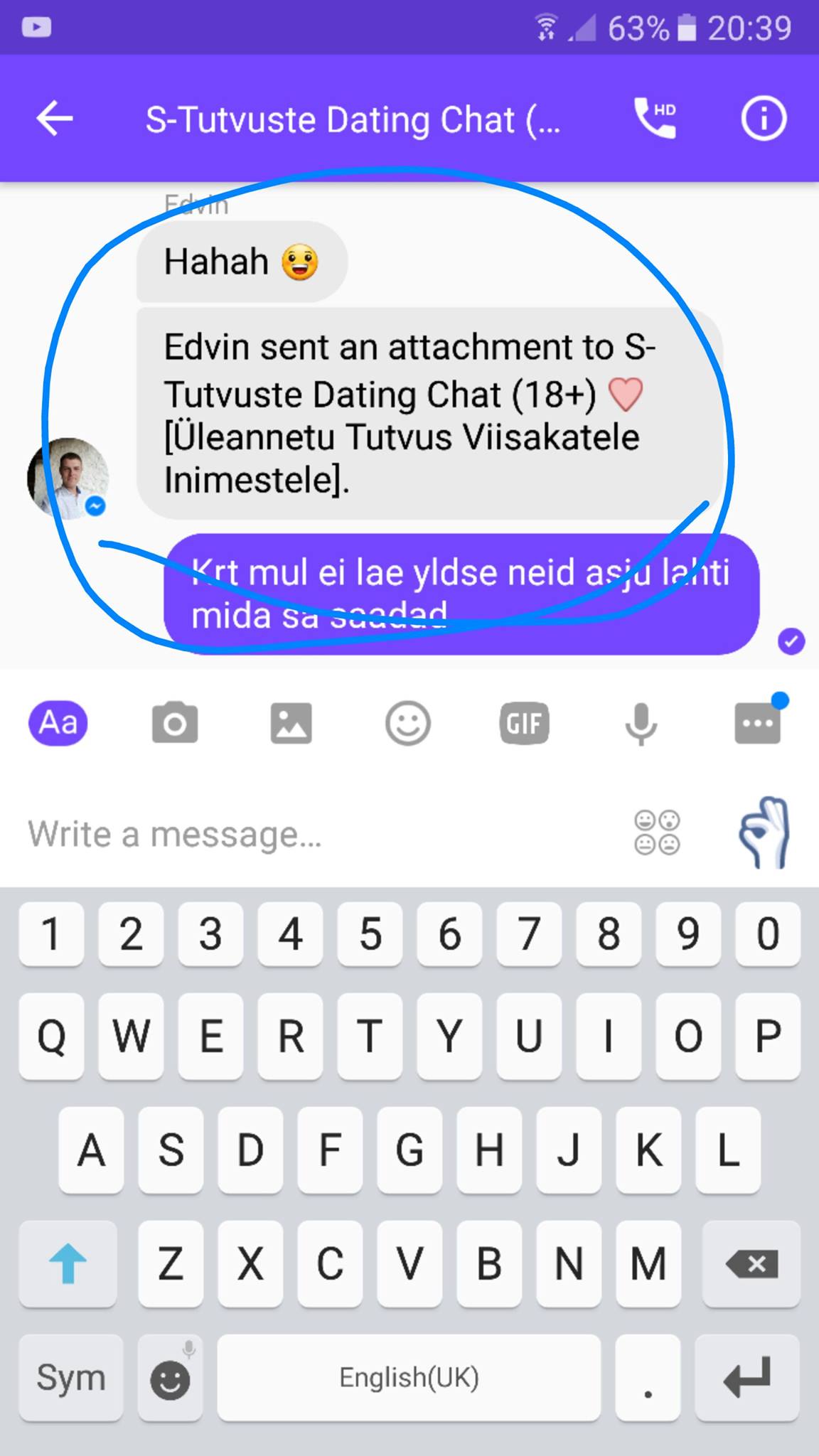Start an HD voice call
Viewport: 819px width, 1456px height.
[655, 118]
